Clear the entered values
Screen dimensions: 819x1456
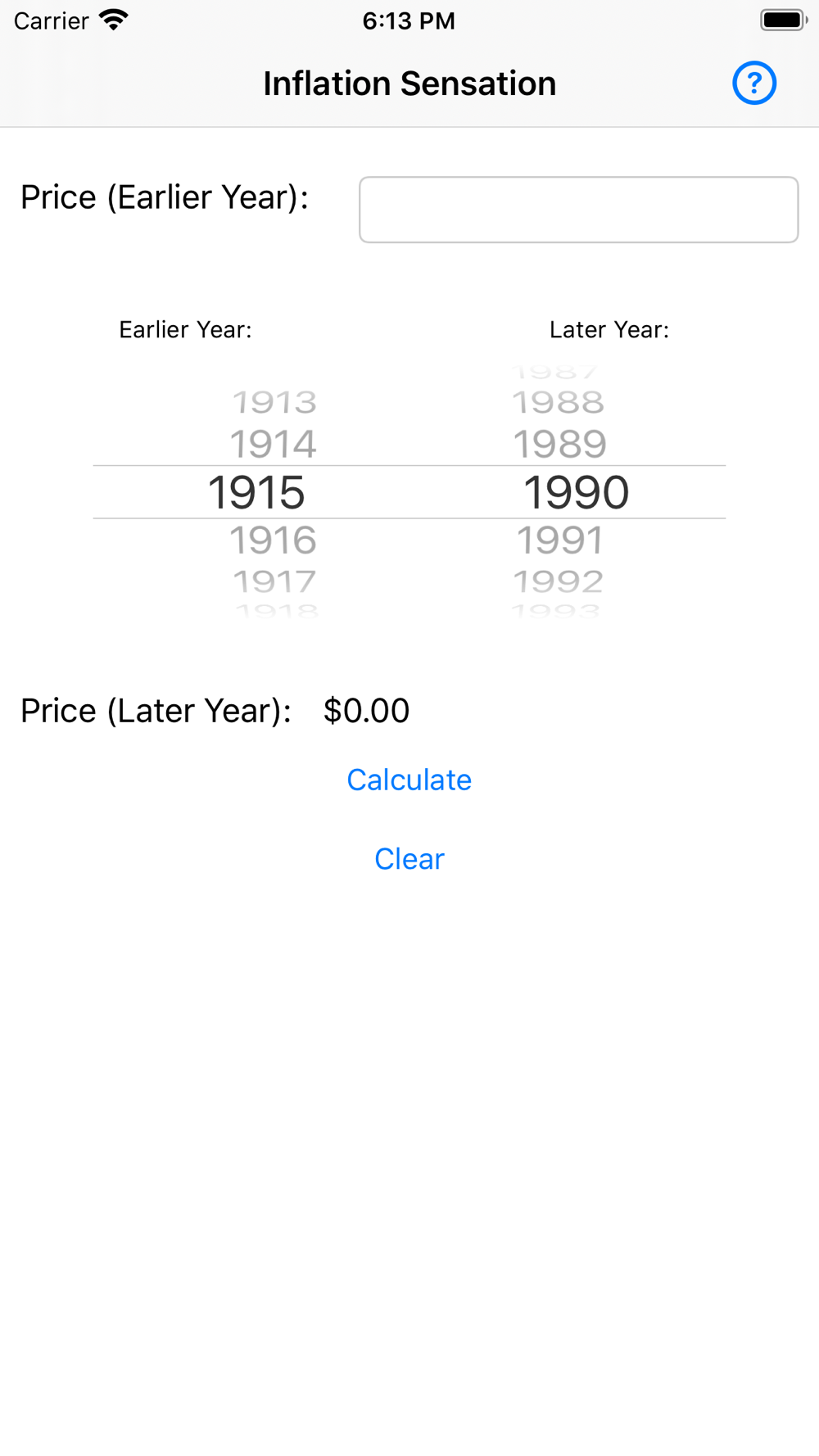pyautogui.click(x=409, y=859)
